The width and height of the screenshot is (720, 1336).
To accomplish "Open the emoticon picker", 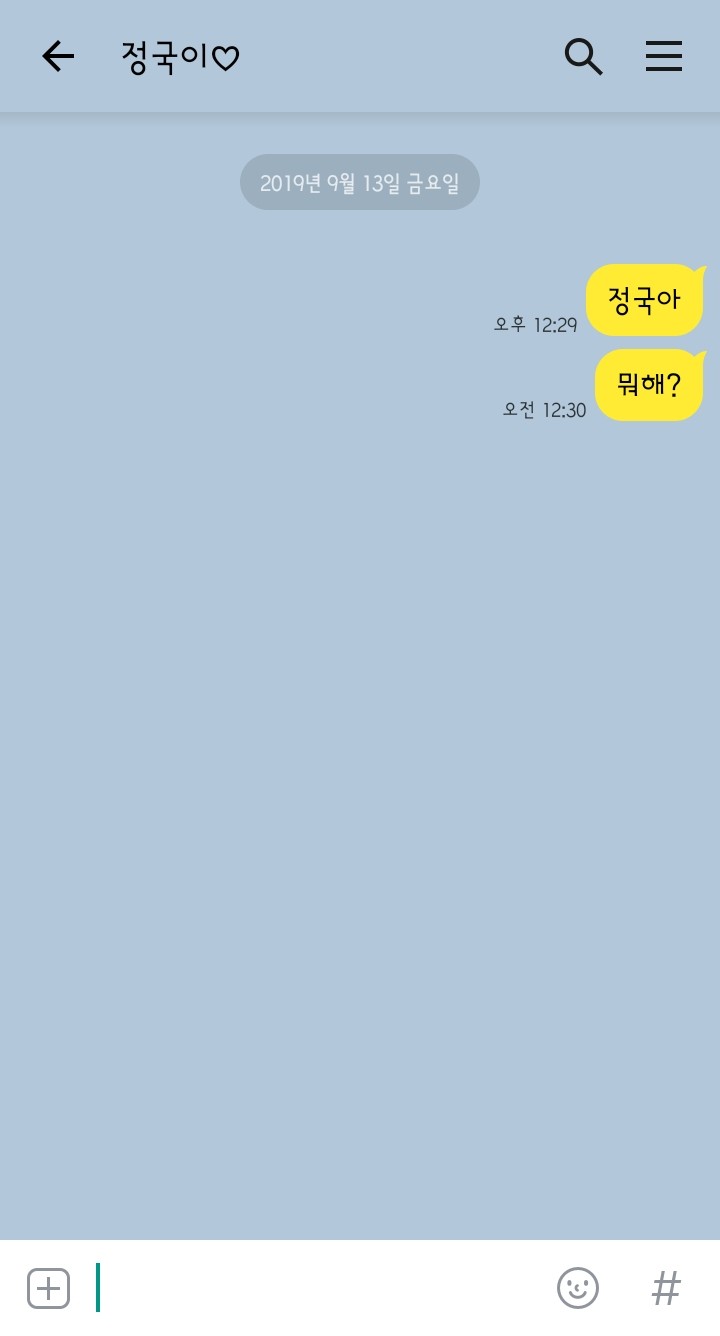I will (x=577, y=1288).
